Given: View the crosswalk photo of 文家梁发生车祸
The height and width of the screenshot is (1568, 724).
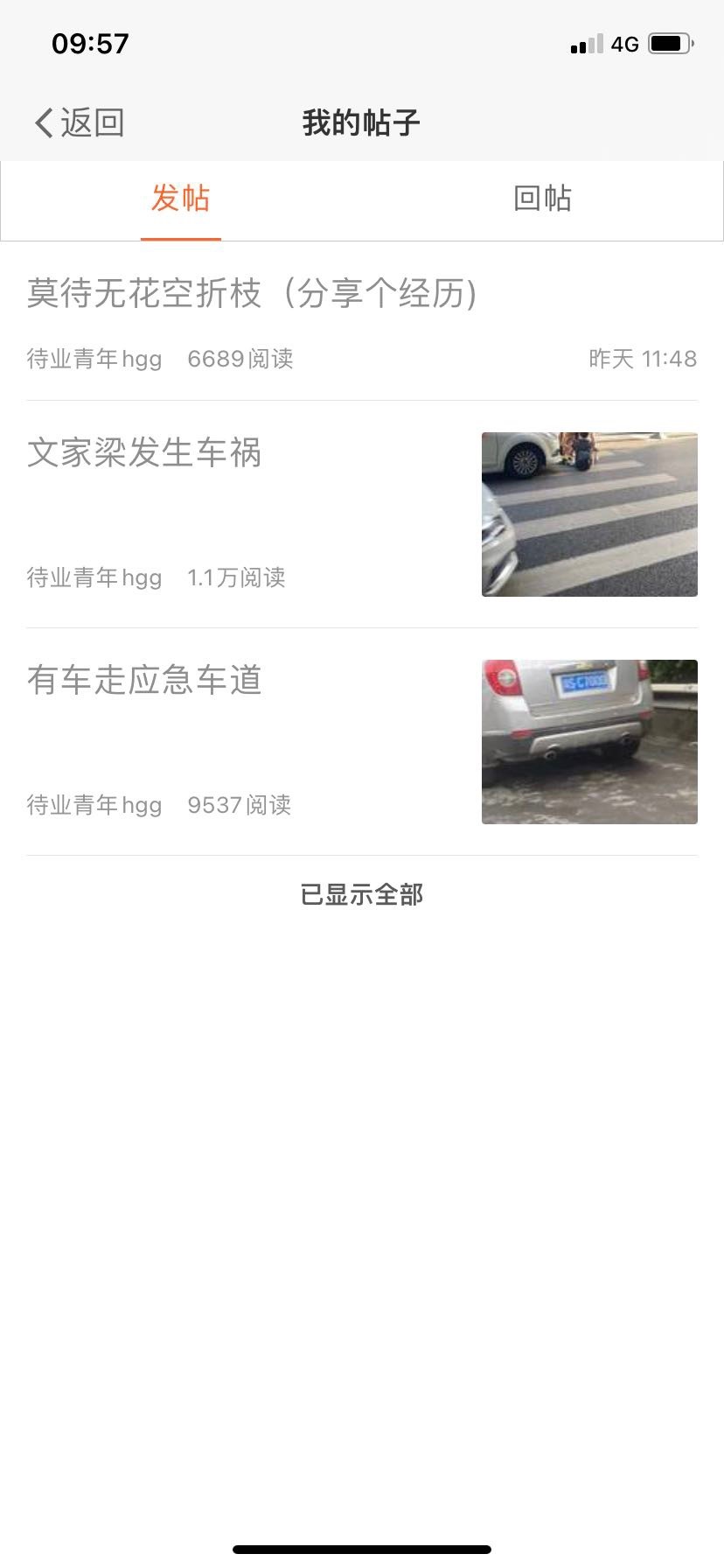Looking at the screenshot, I should point(589,514).
